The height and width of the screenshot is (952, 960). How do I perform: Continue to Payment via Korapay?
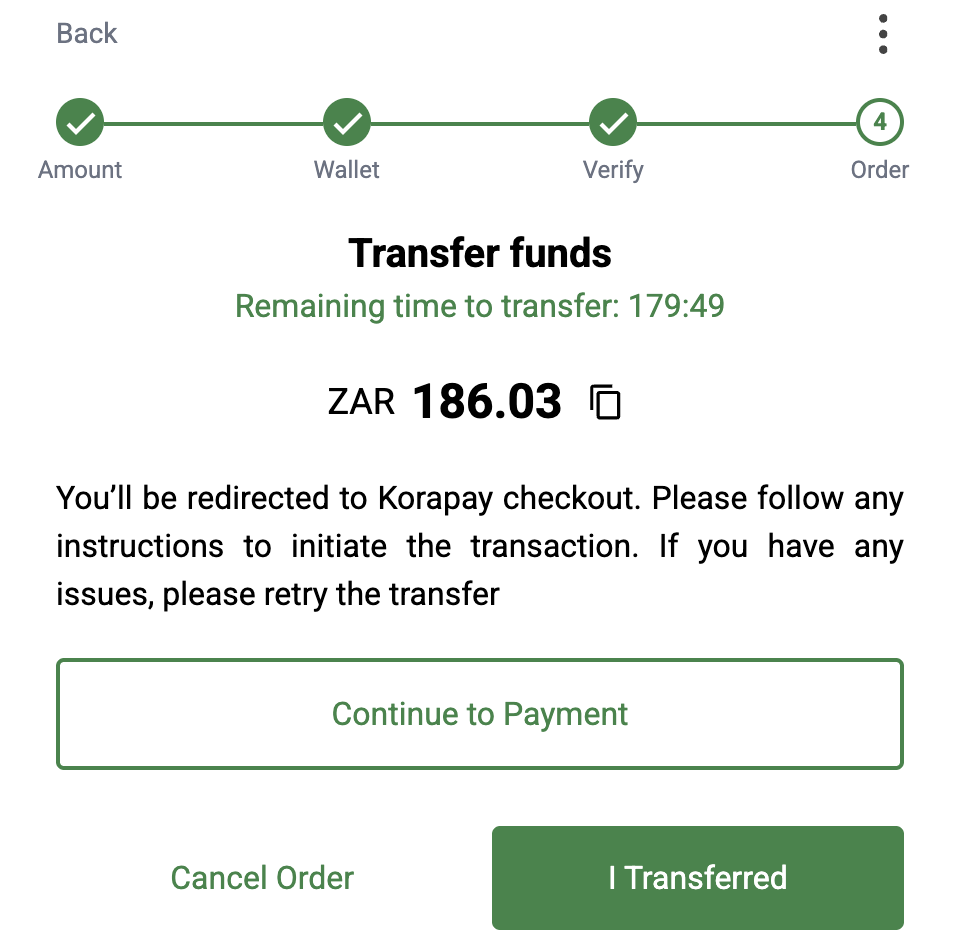point(480,714)
